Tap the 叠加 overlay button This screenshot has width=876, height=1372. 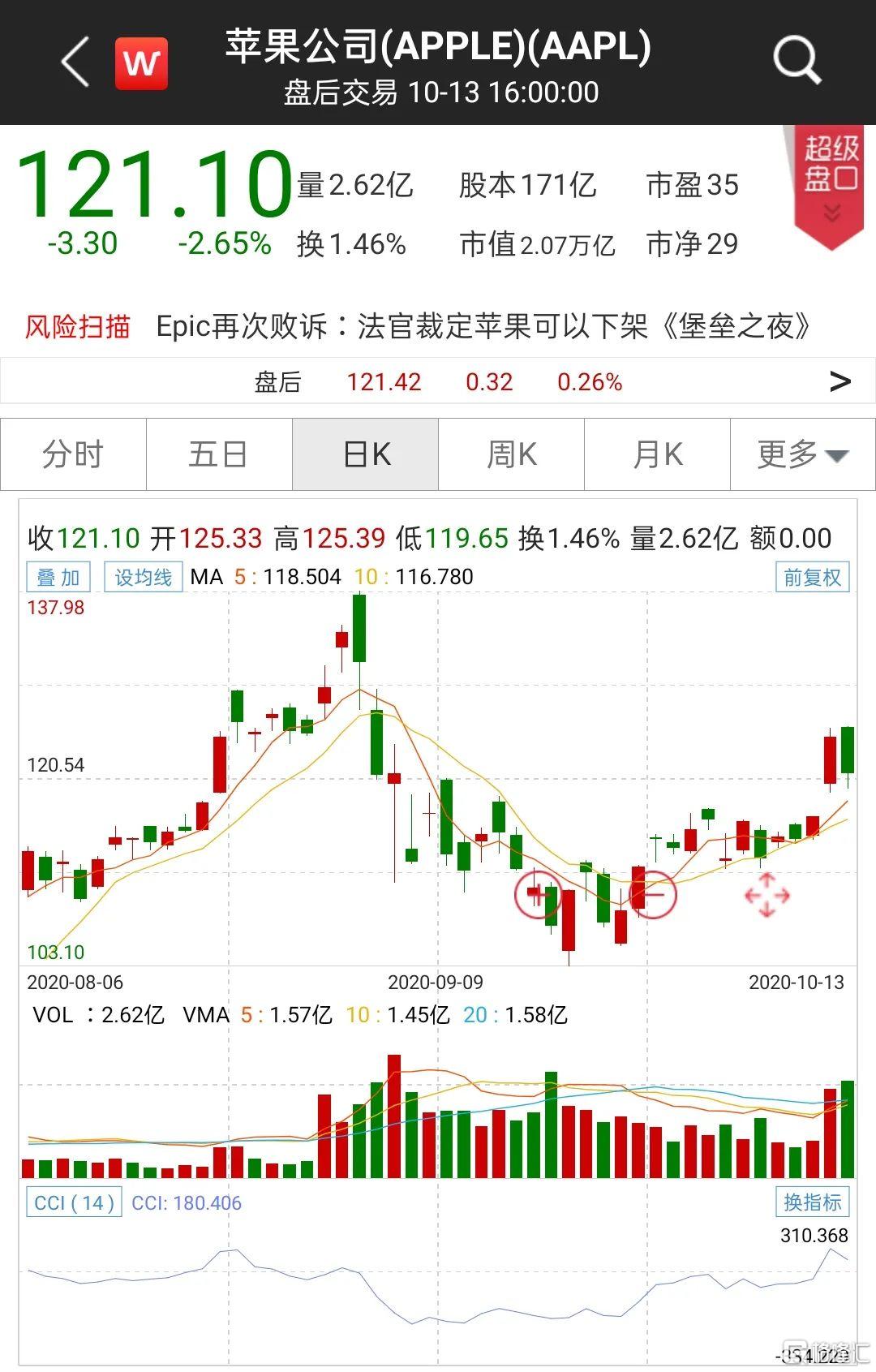(58, 577)
